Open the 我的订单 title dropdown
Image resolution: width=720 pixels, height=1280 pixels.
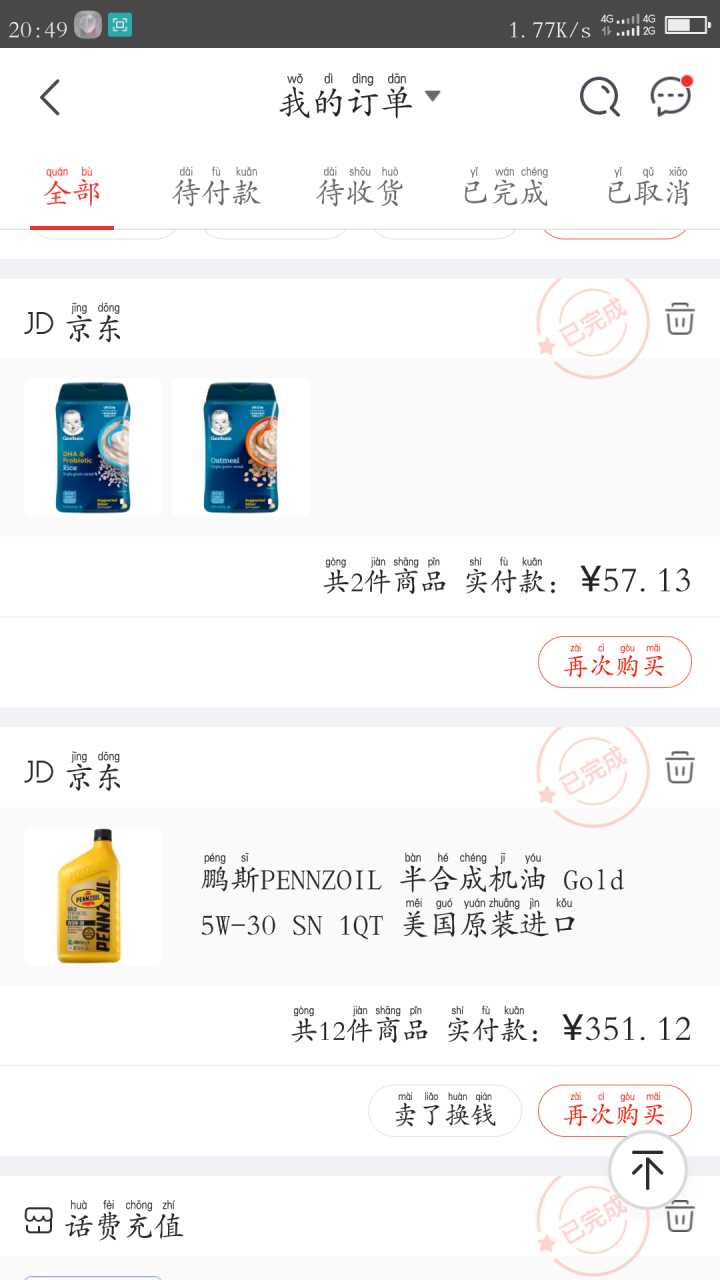click(x=359, y=100)
